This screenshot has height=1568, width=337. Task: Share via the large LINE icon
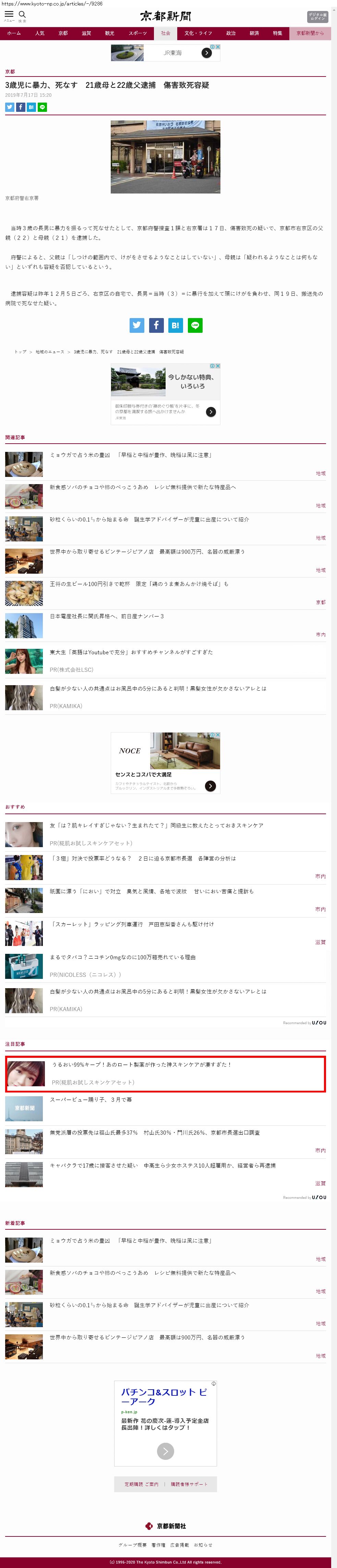(195, 325)
